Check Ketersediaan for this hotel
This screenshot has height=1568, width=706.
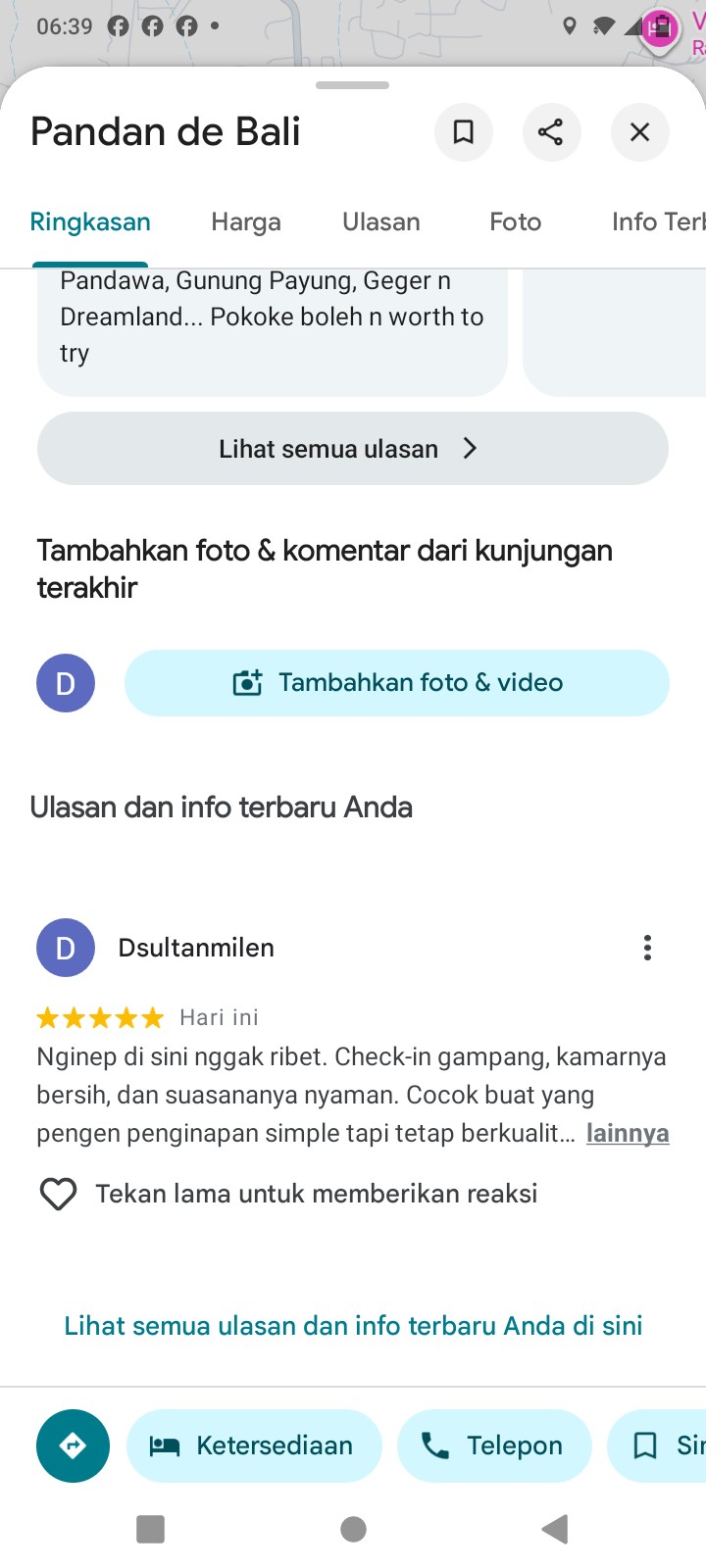click(x=254, y=1445)
